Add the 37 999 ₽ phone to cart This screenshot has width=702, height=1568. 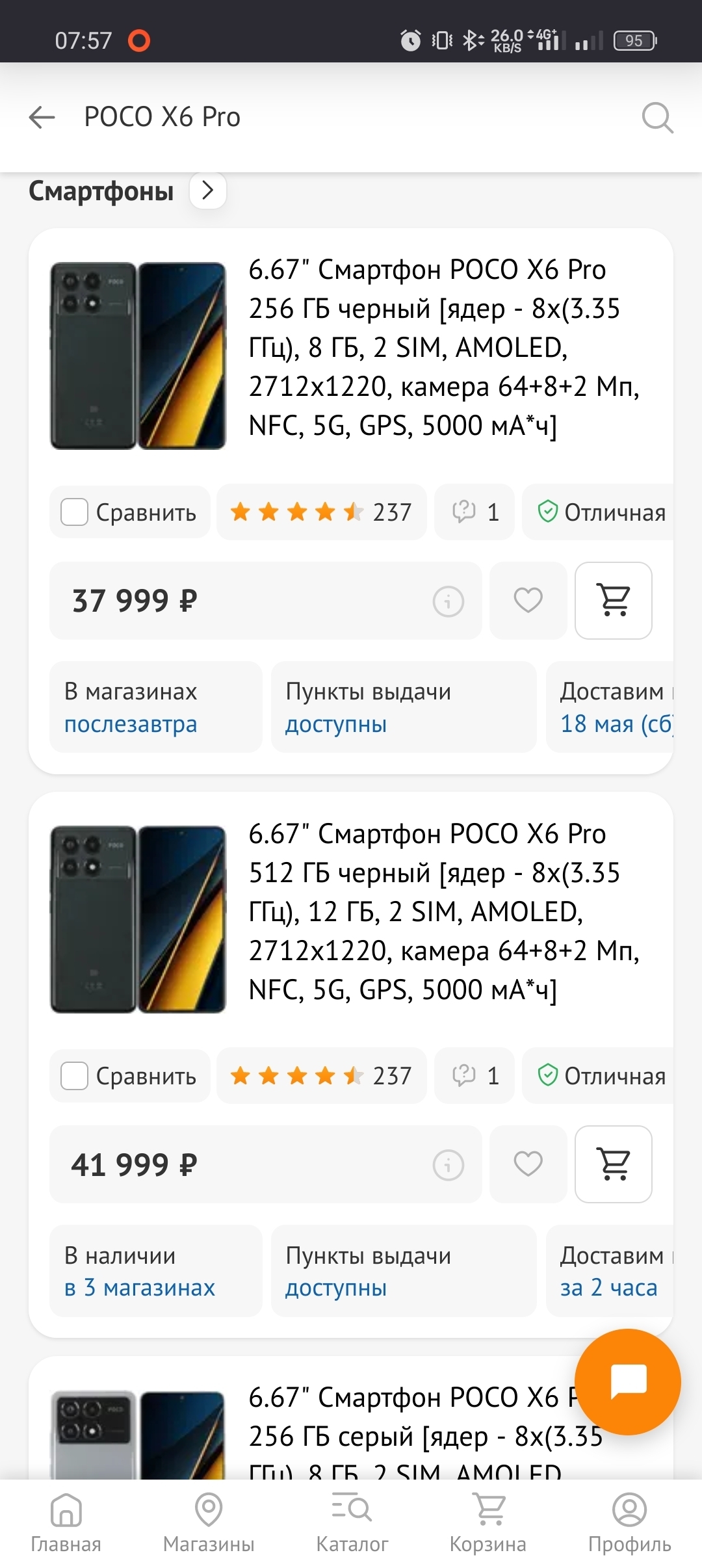[x=614, y=600]
